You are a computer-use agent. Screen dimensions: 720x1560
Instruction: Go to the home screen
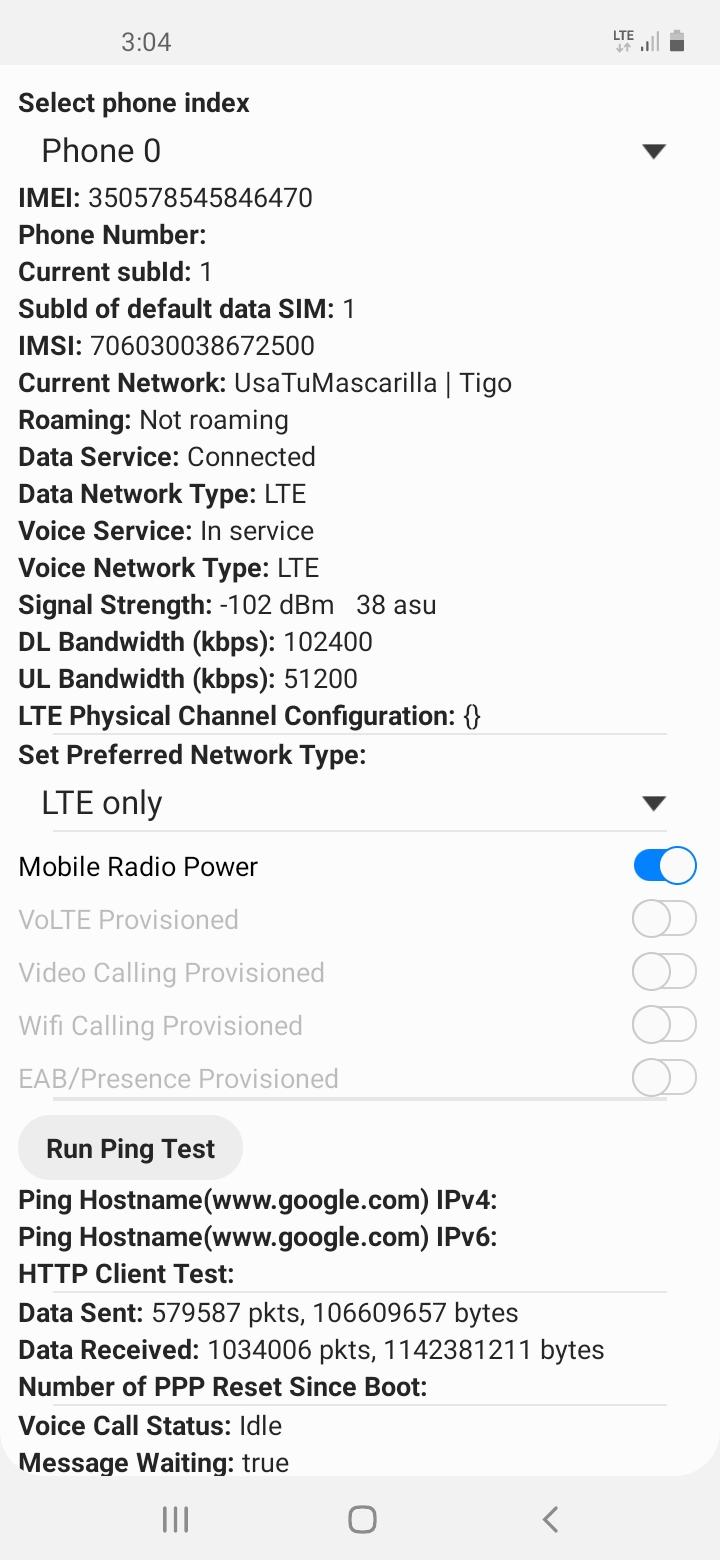[361, 1519]
